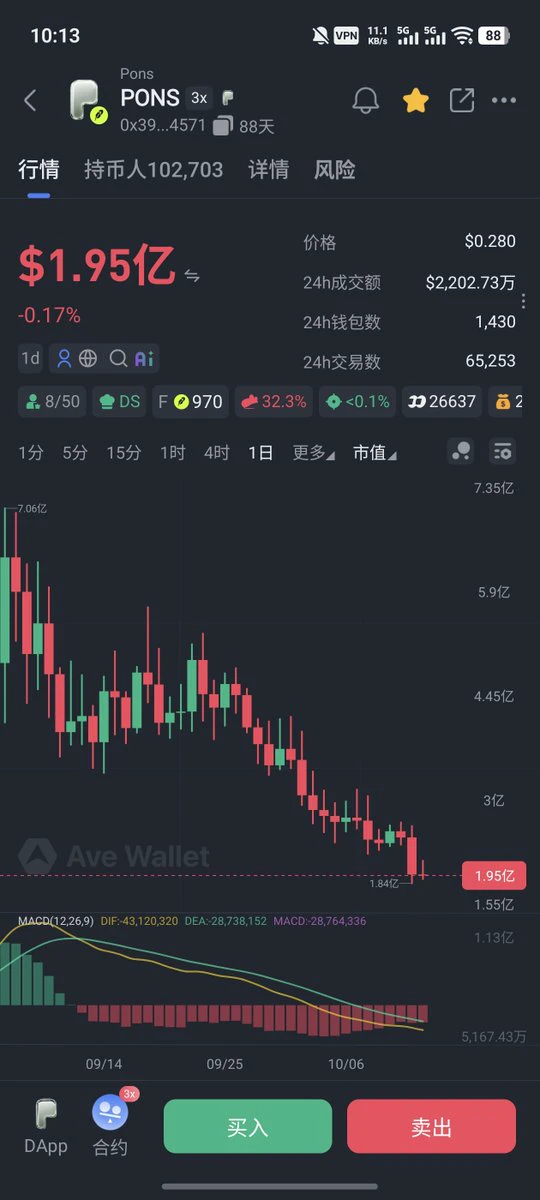Copy the contract address 0x39...4571
Viewport: 540px width, 1200px height.
click(222, 126)
